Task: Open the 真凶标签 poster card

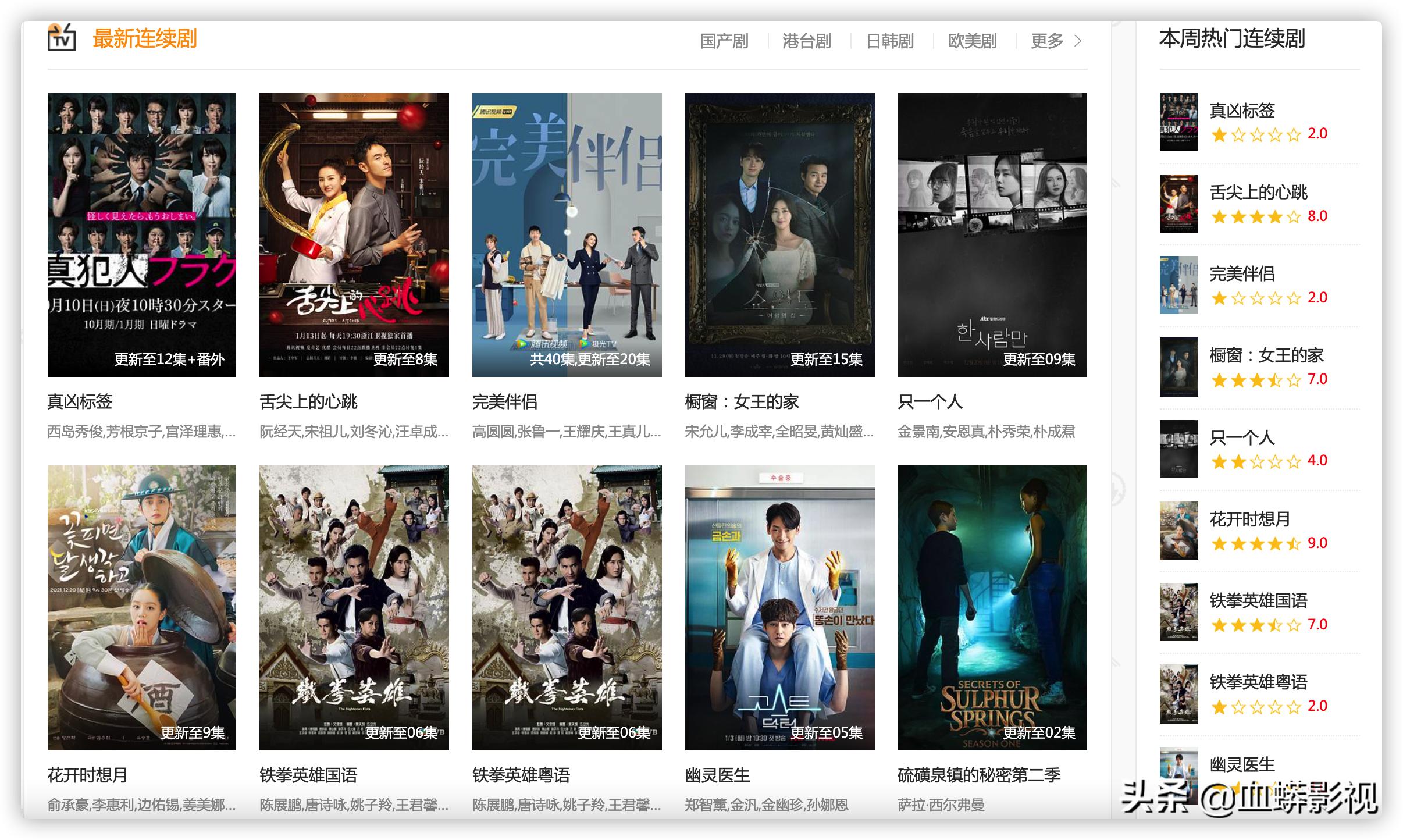Action: [x=141, y=234]
